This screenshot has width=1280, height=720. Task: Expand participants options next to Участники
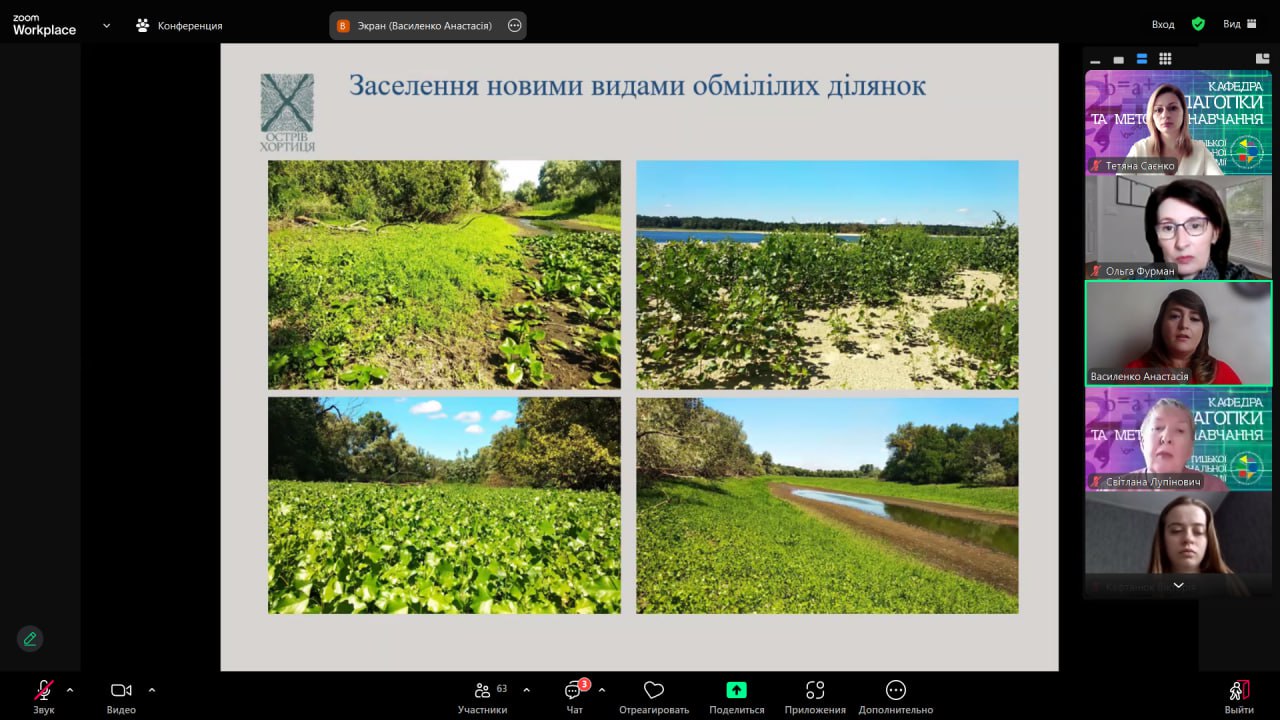click(x=527, y=690)
